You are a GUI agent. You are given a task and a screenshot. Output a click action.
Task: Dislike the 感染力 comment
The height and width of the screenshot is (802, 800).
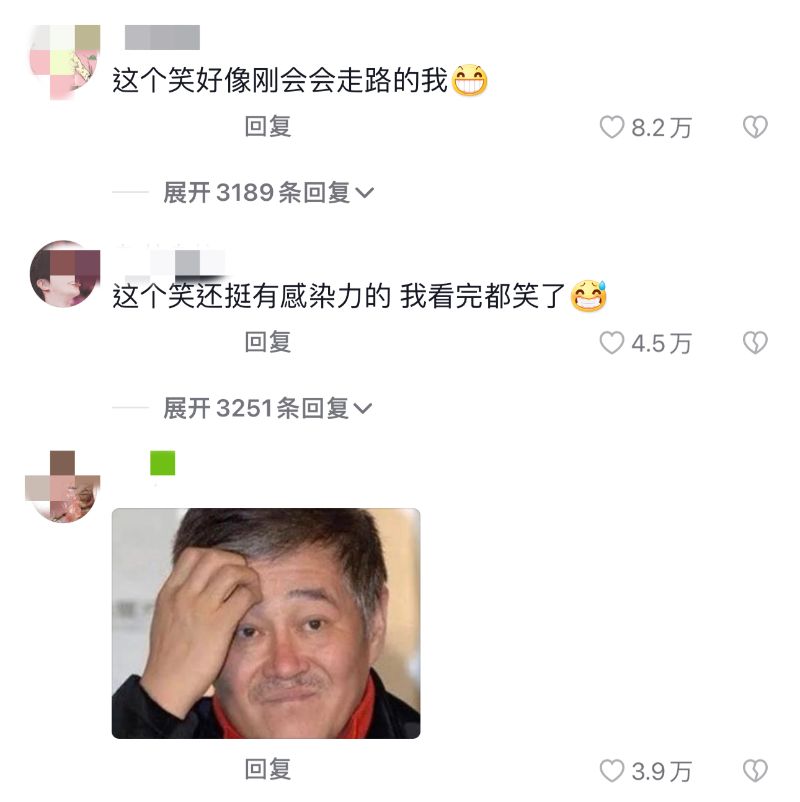pos(755,344)
